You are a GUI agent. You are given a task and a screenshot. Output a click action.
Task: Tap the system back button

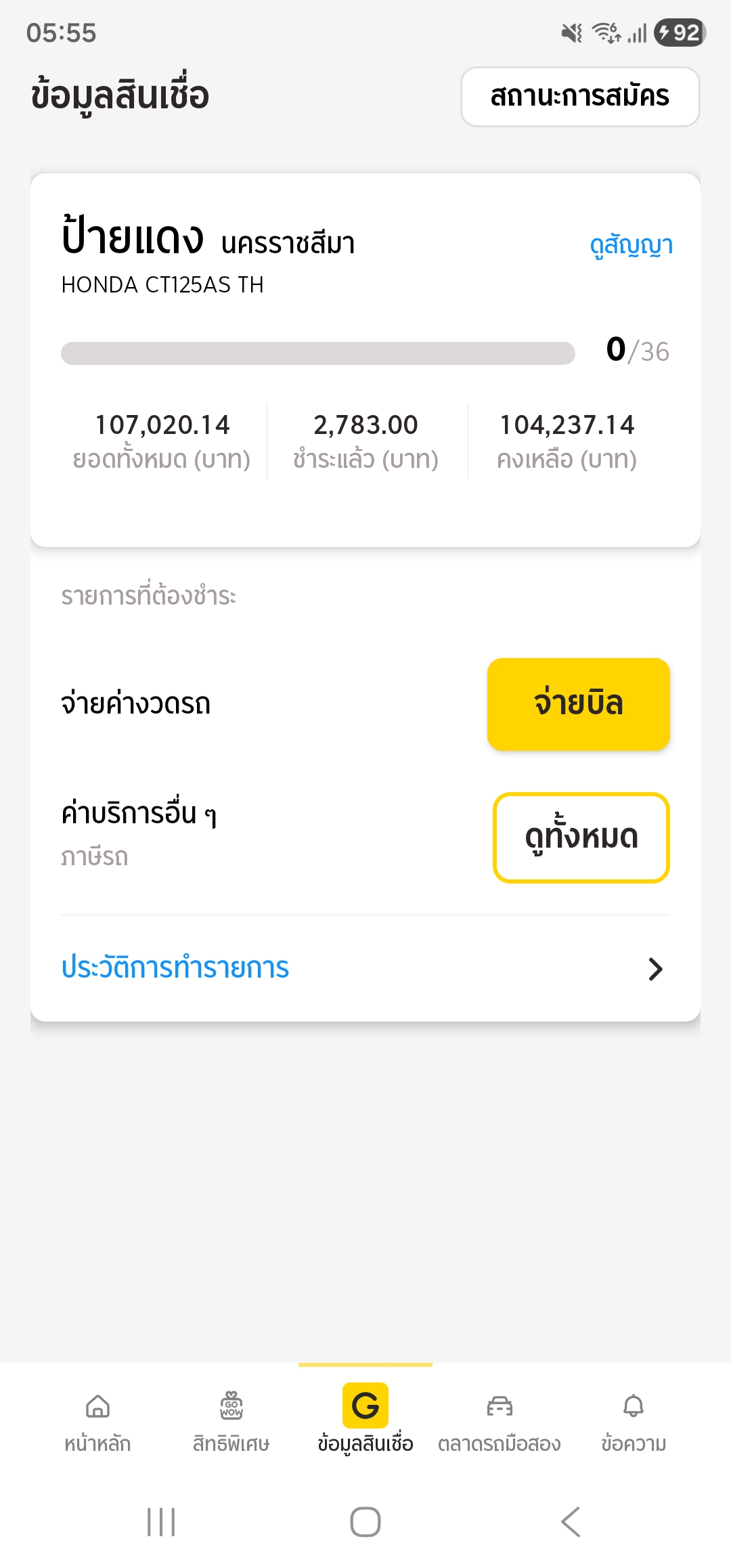[571, 1522]
